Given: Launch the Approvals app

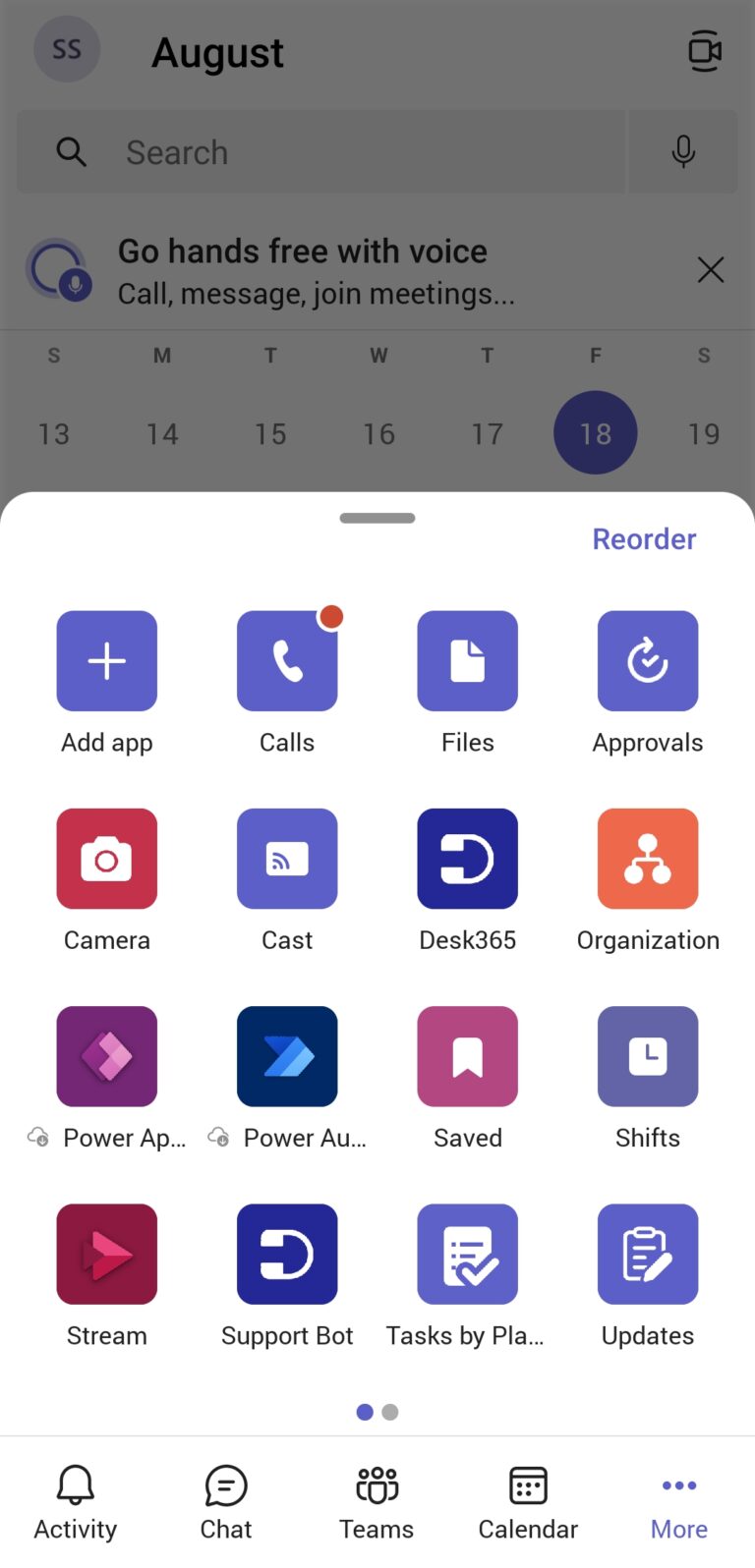Looking at the screenshot, I should [x=648, y=660].
